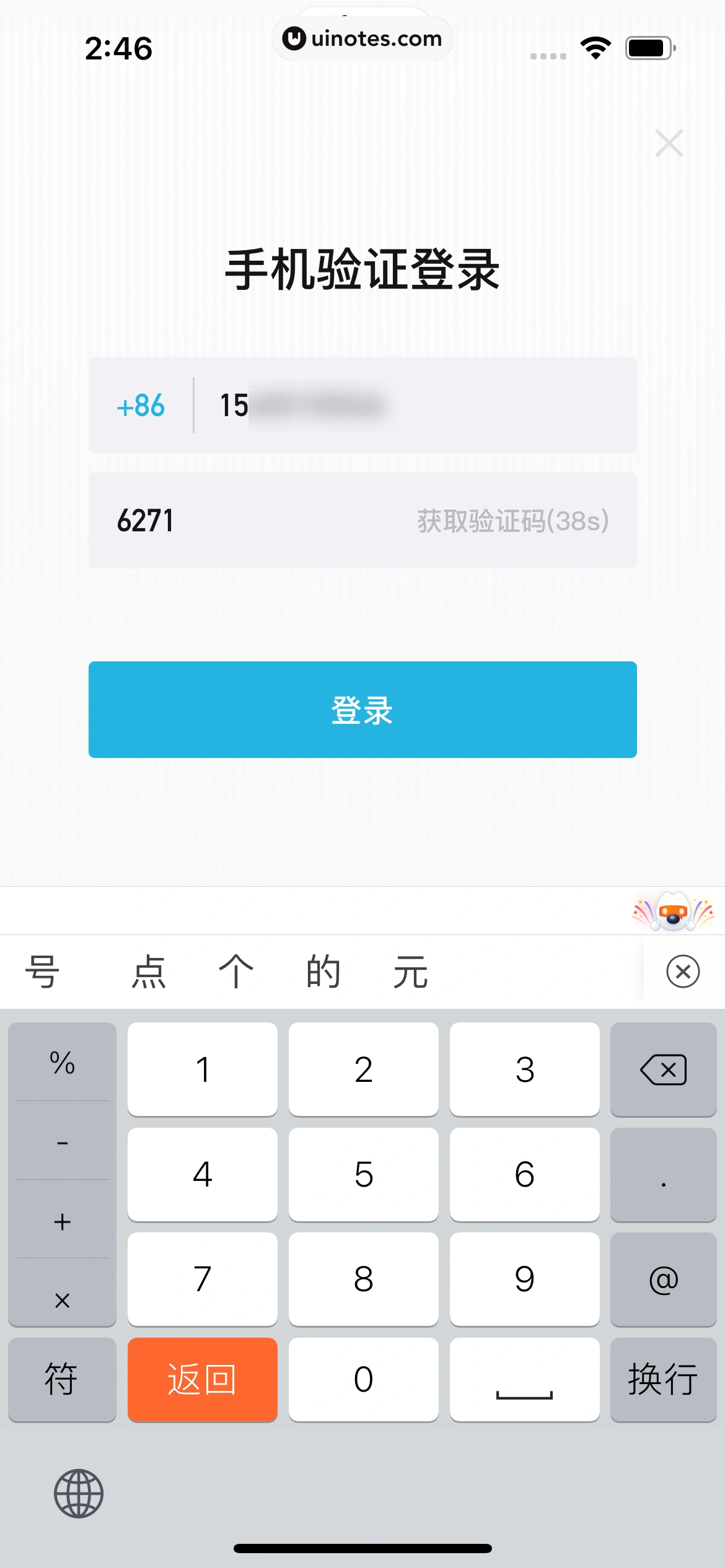Open the keyboard language globe icon
The width and height of the screenshot is (725, 1568).
[x=78, y=1492]
